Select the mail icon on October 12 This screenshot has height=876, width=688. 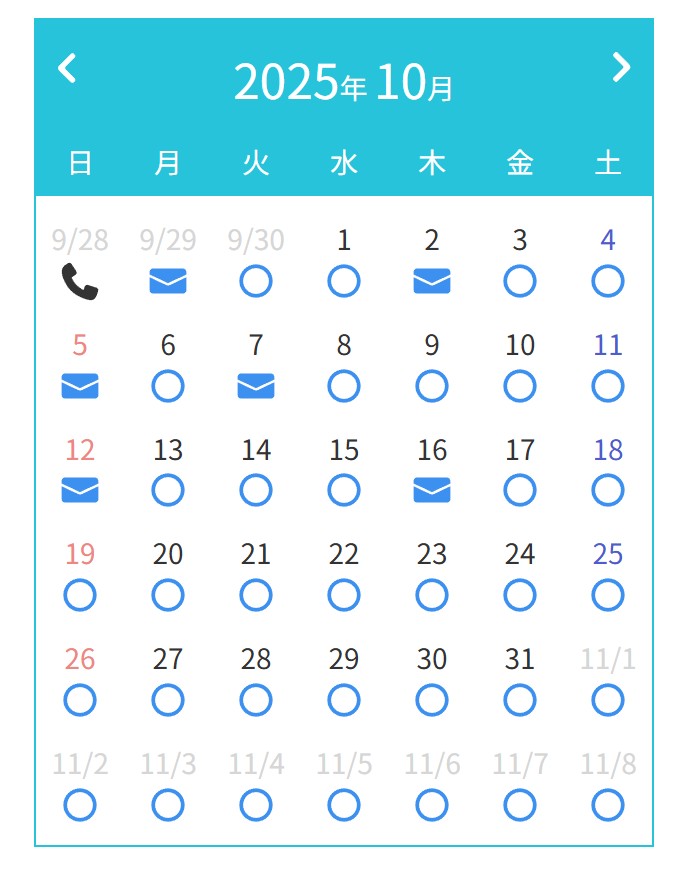click(x=80, y=490)
